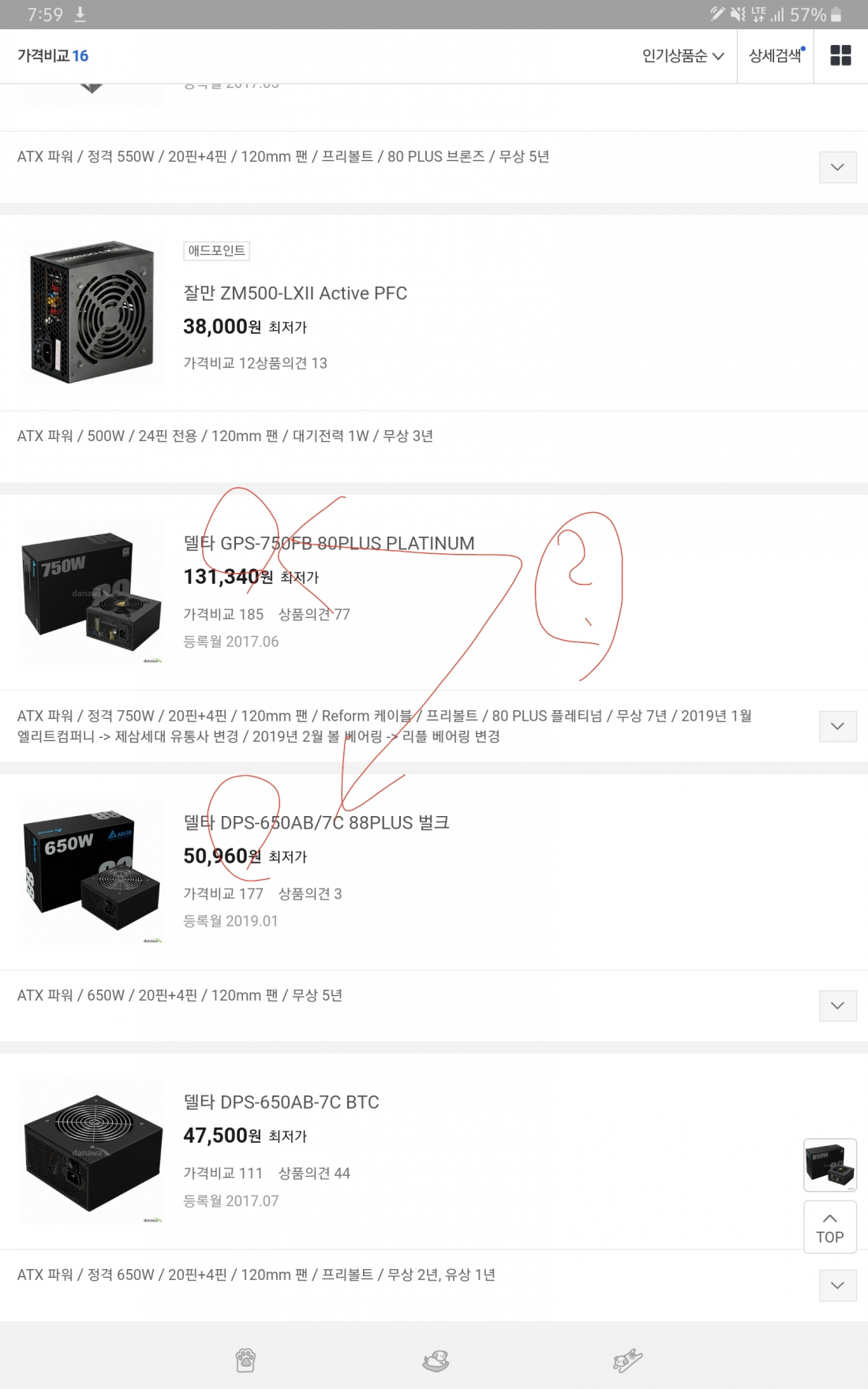
Task: Expand specs for the 550W 브론즈 power supply
Action: [837, 167]
